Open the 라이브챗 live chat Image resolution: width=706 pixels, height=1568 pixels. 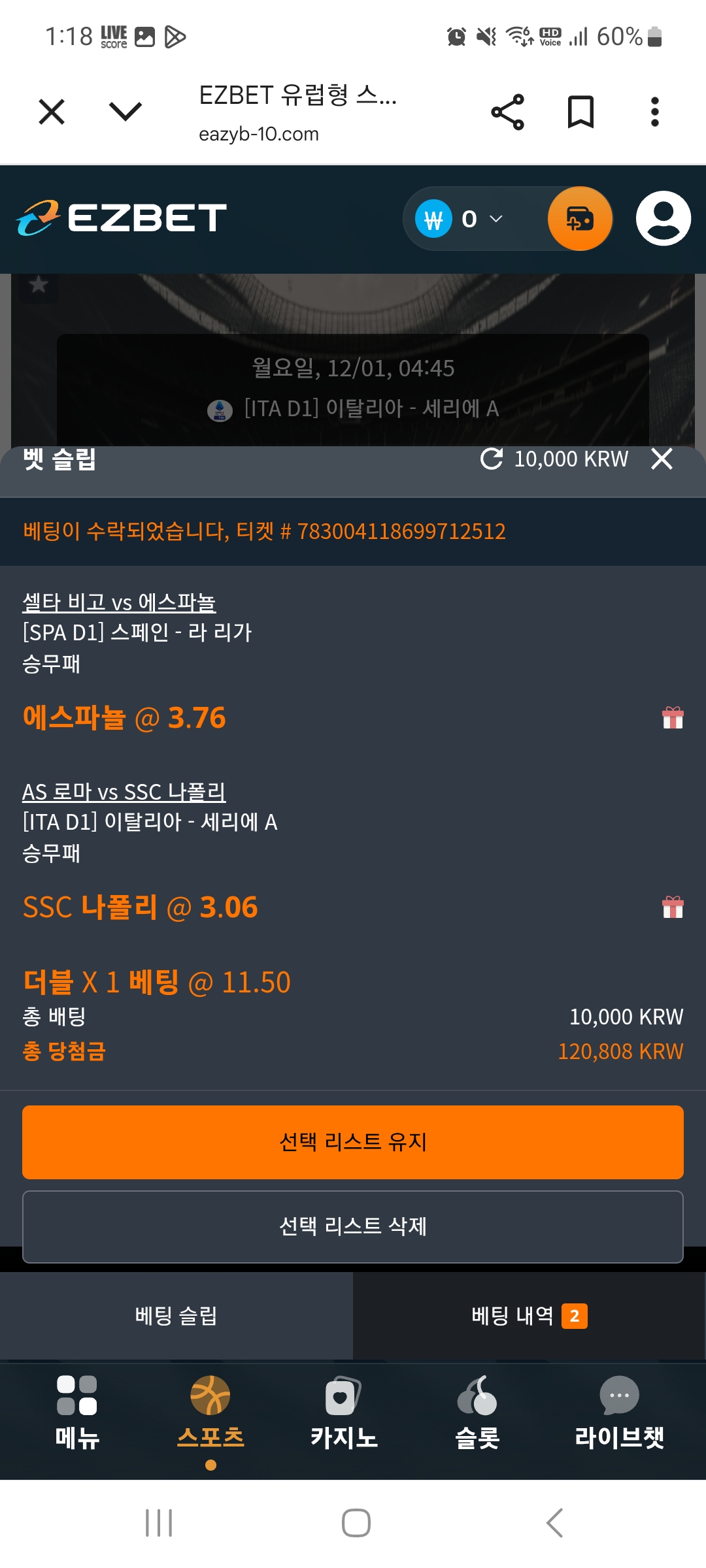pos(619,1411)
